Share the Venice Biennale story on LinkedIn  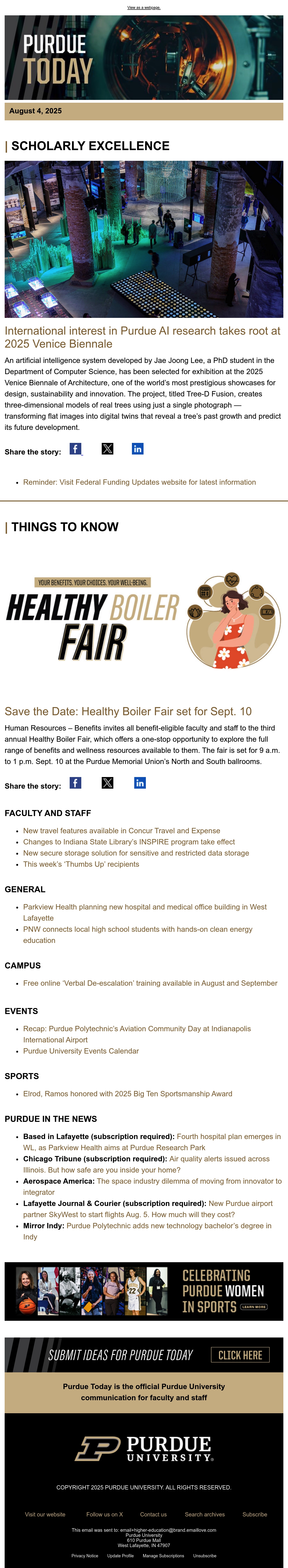(x=137, y=449)
